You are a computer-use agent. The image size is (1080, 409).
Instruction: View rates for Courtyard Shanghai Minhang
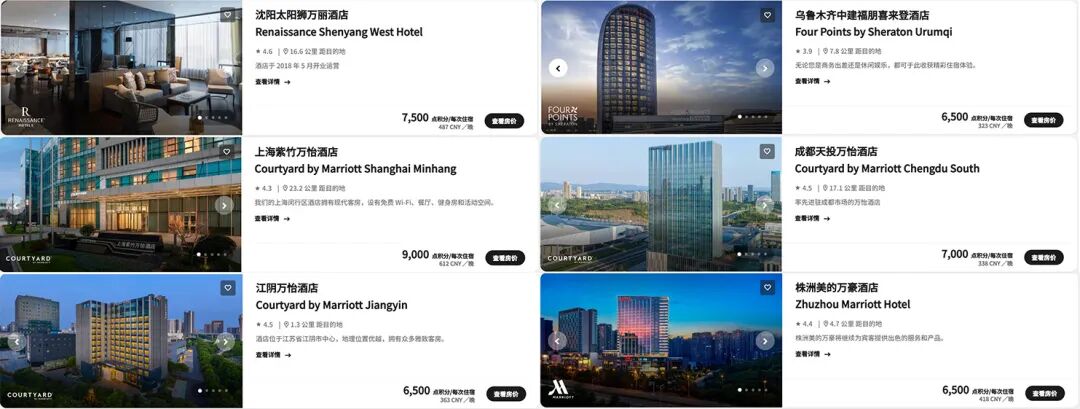coord(505,258)
